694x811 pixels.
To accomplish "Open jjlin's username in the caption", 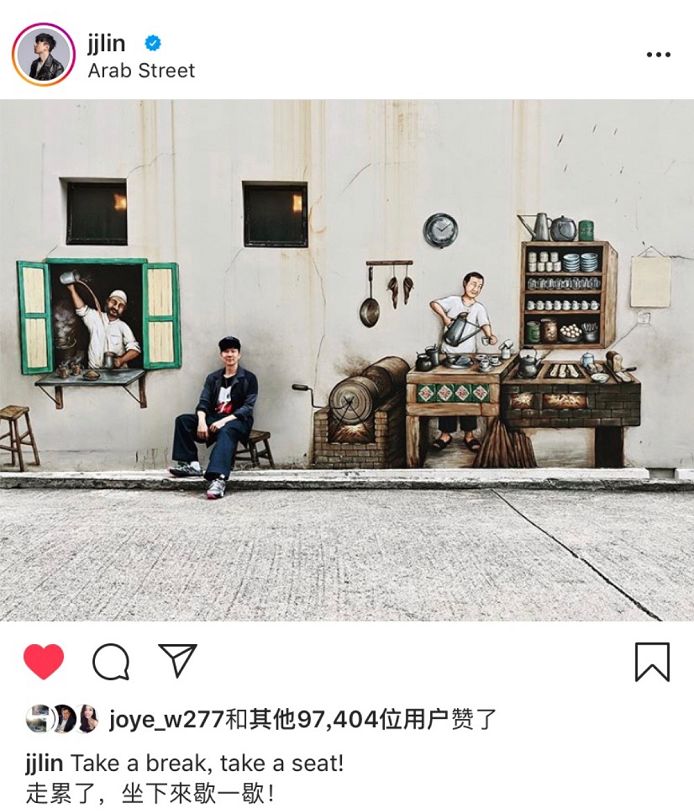I will [x=45, y=763].
